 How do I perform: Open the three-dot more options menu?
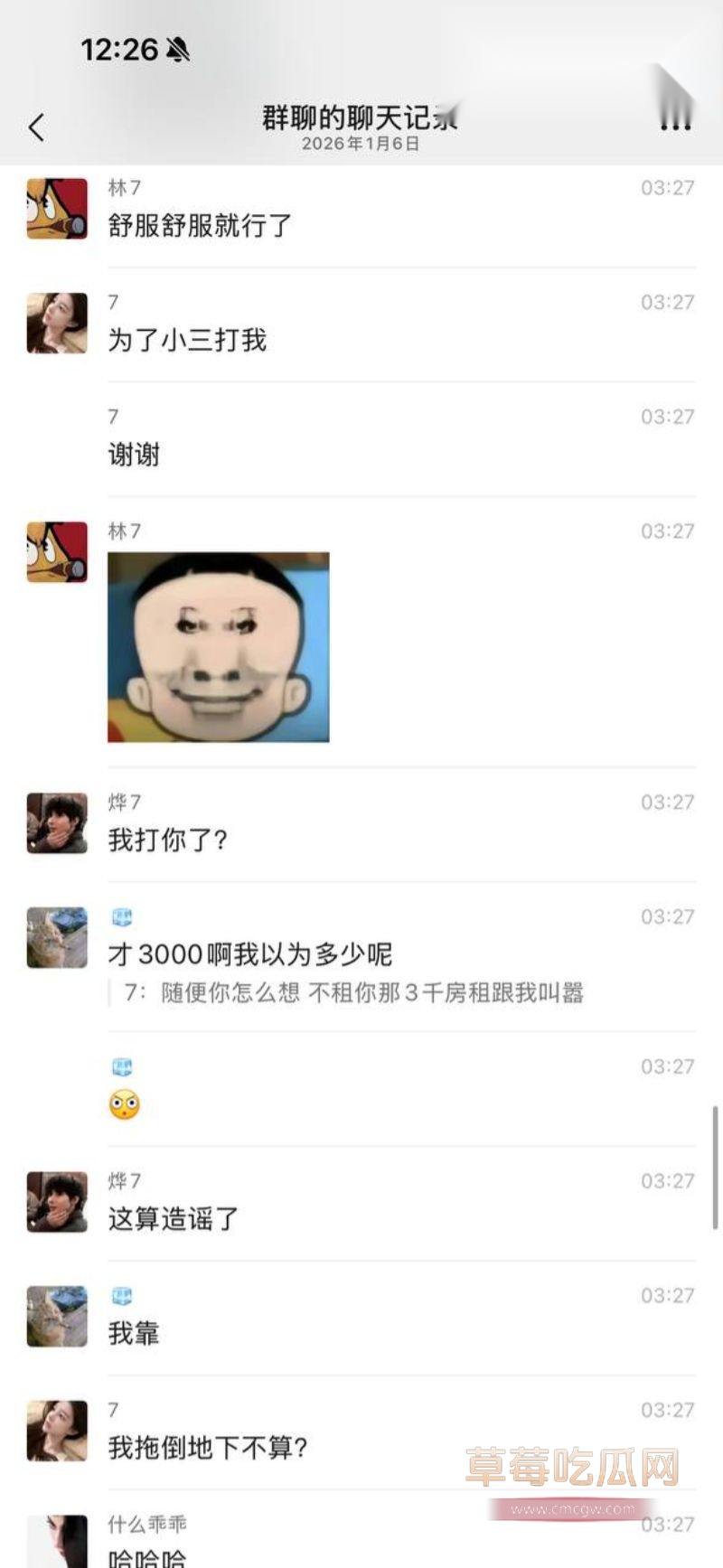tap(674, 127)
